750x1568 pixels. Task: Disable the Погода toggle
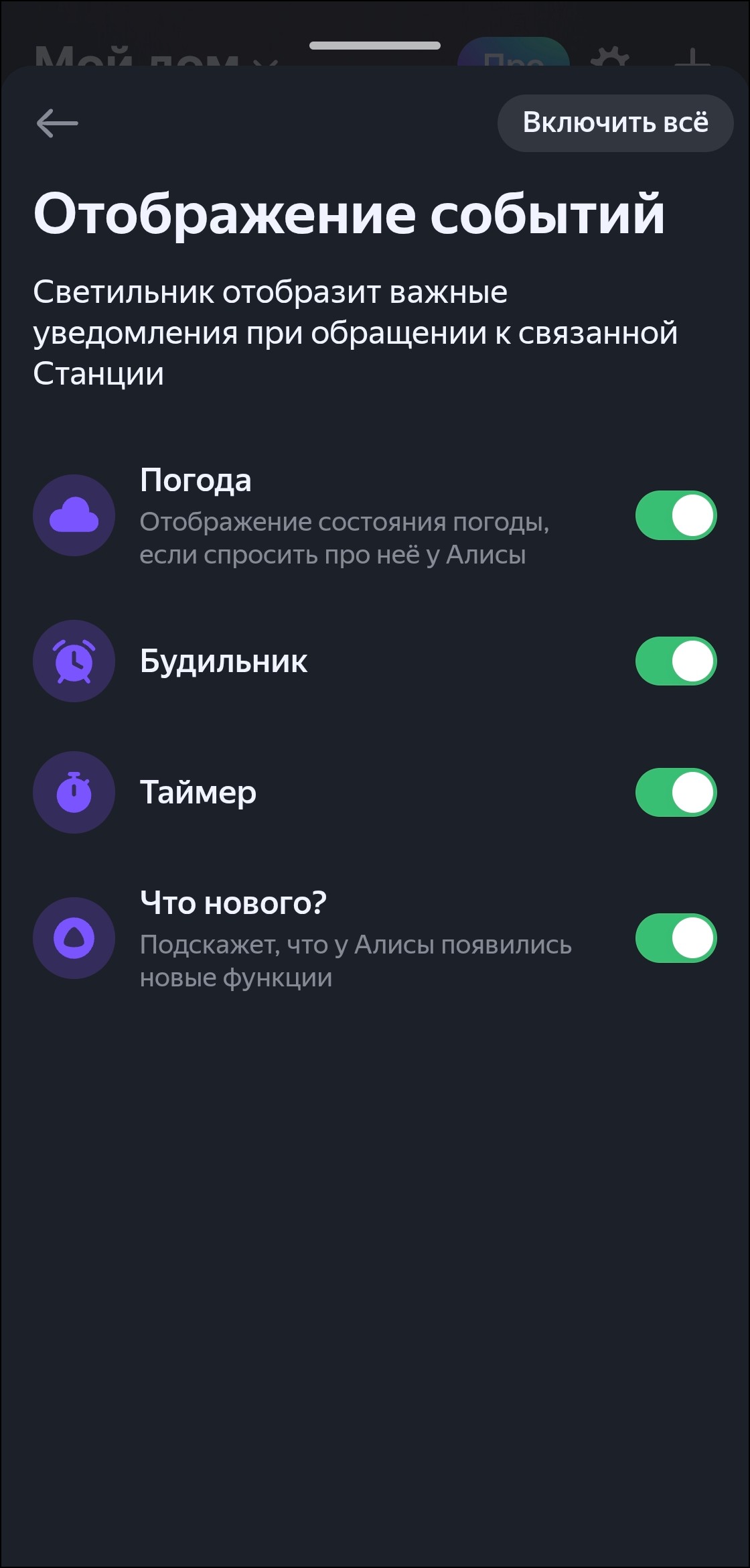(x=676, y=515)
